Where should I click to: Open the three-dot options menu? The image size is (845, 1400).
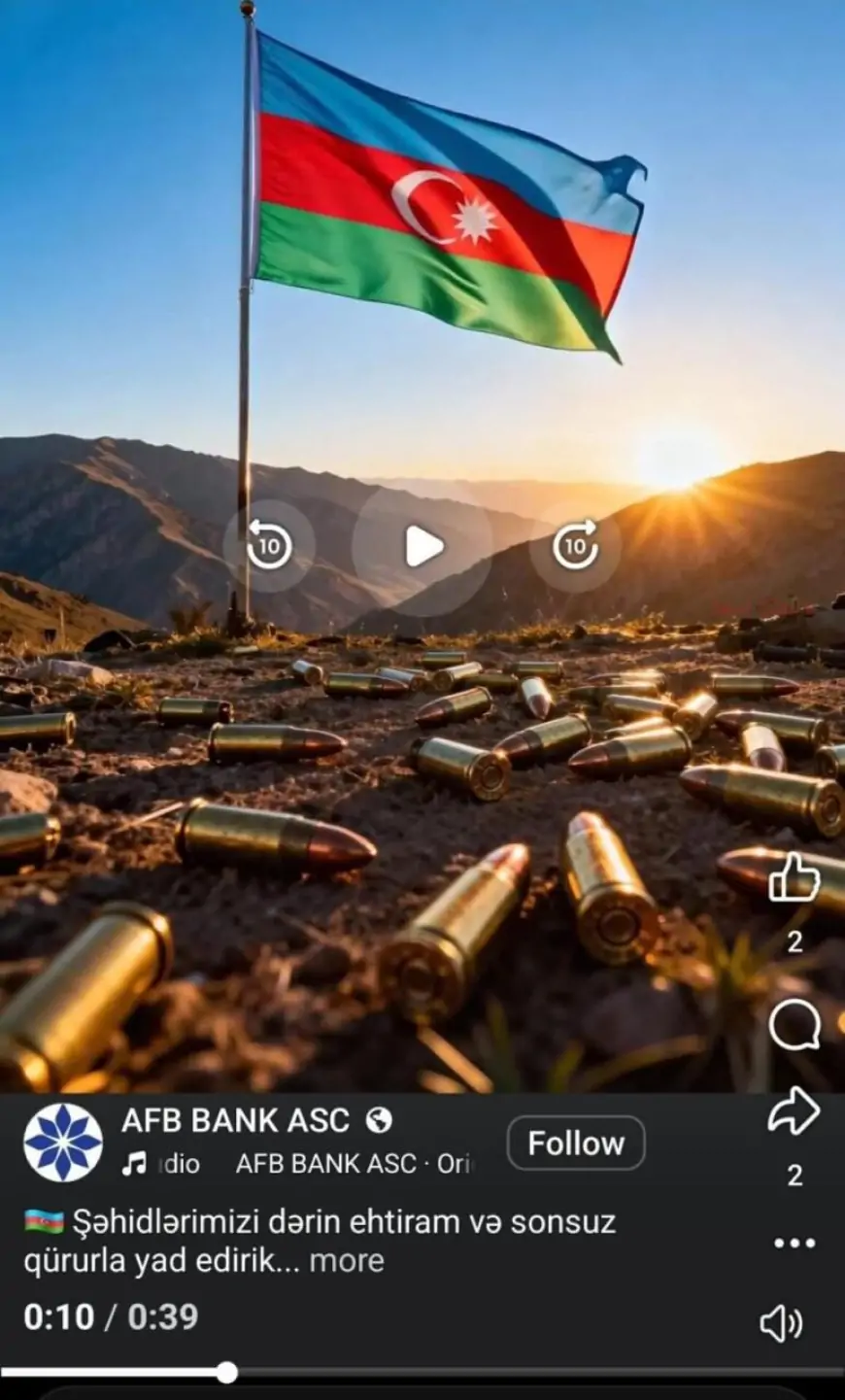point(794,1244)
